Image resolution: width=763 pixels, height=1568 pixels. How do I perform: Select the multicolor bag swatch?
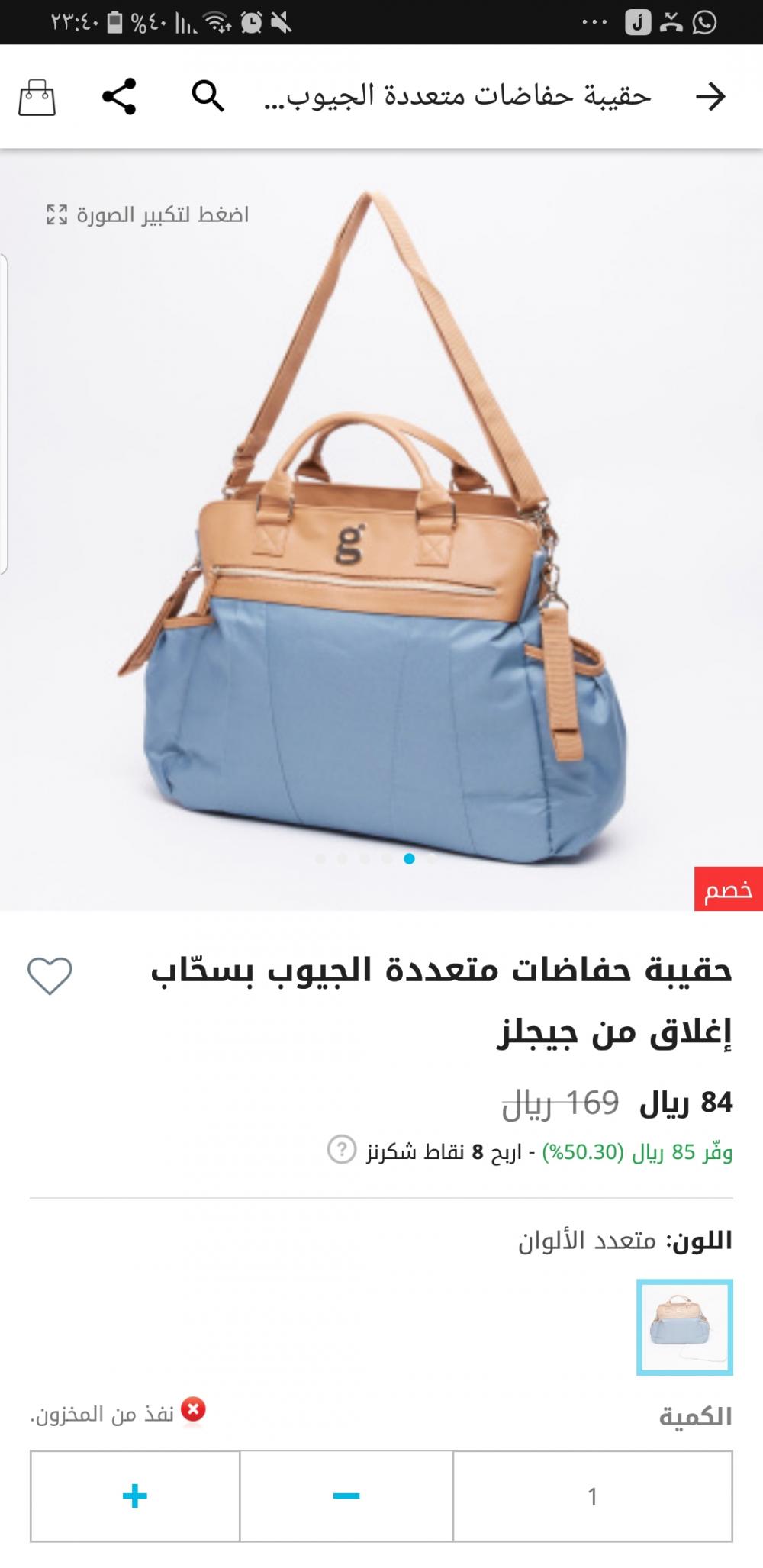[684, 1327]
